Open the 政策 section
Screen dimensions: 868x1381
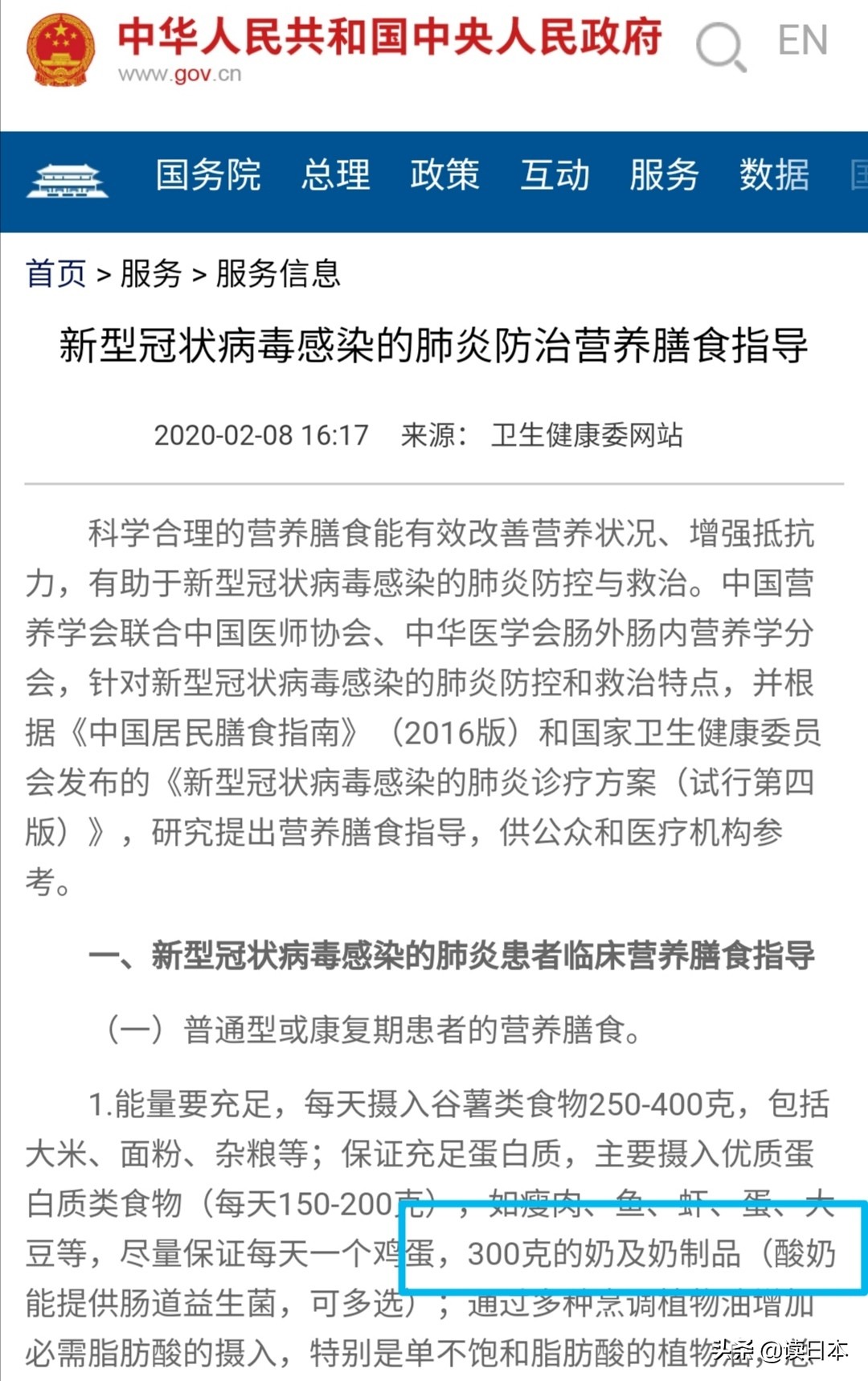[446, 177]
